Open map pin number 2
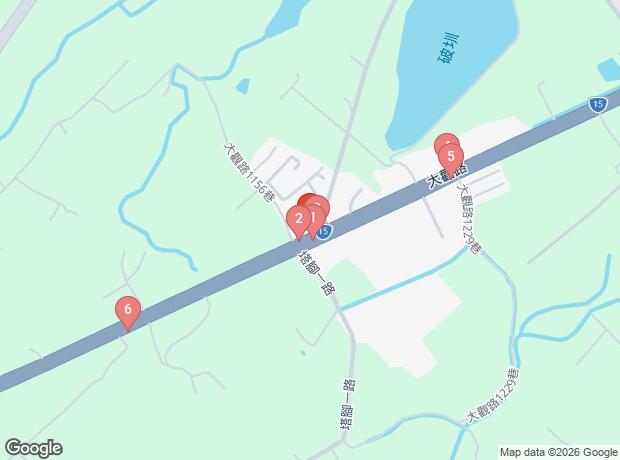 [298, 219]
